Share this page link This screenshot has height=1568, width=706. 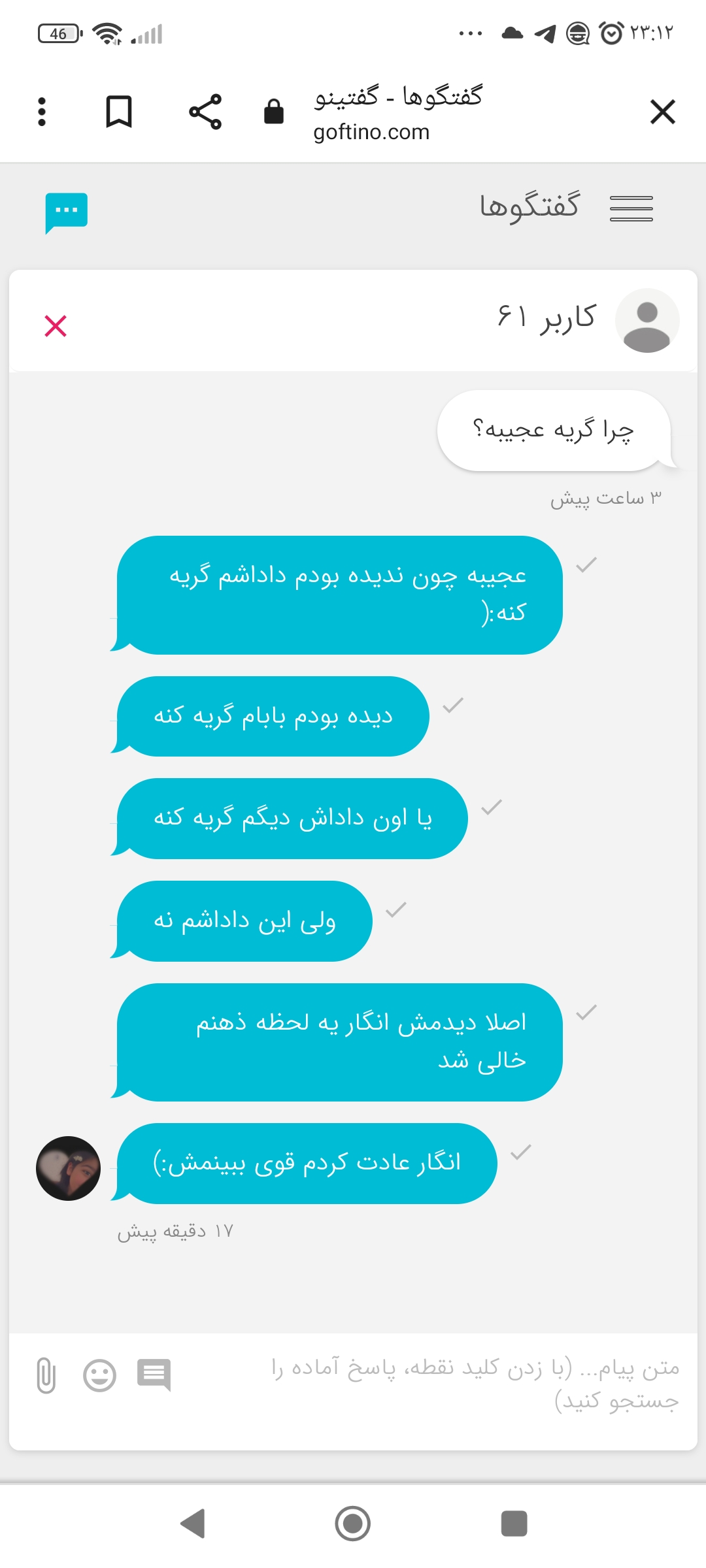click(205, 112)
